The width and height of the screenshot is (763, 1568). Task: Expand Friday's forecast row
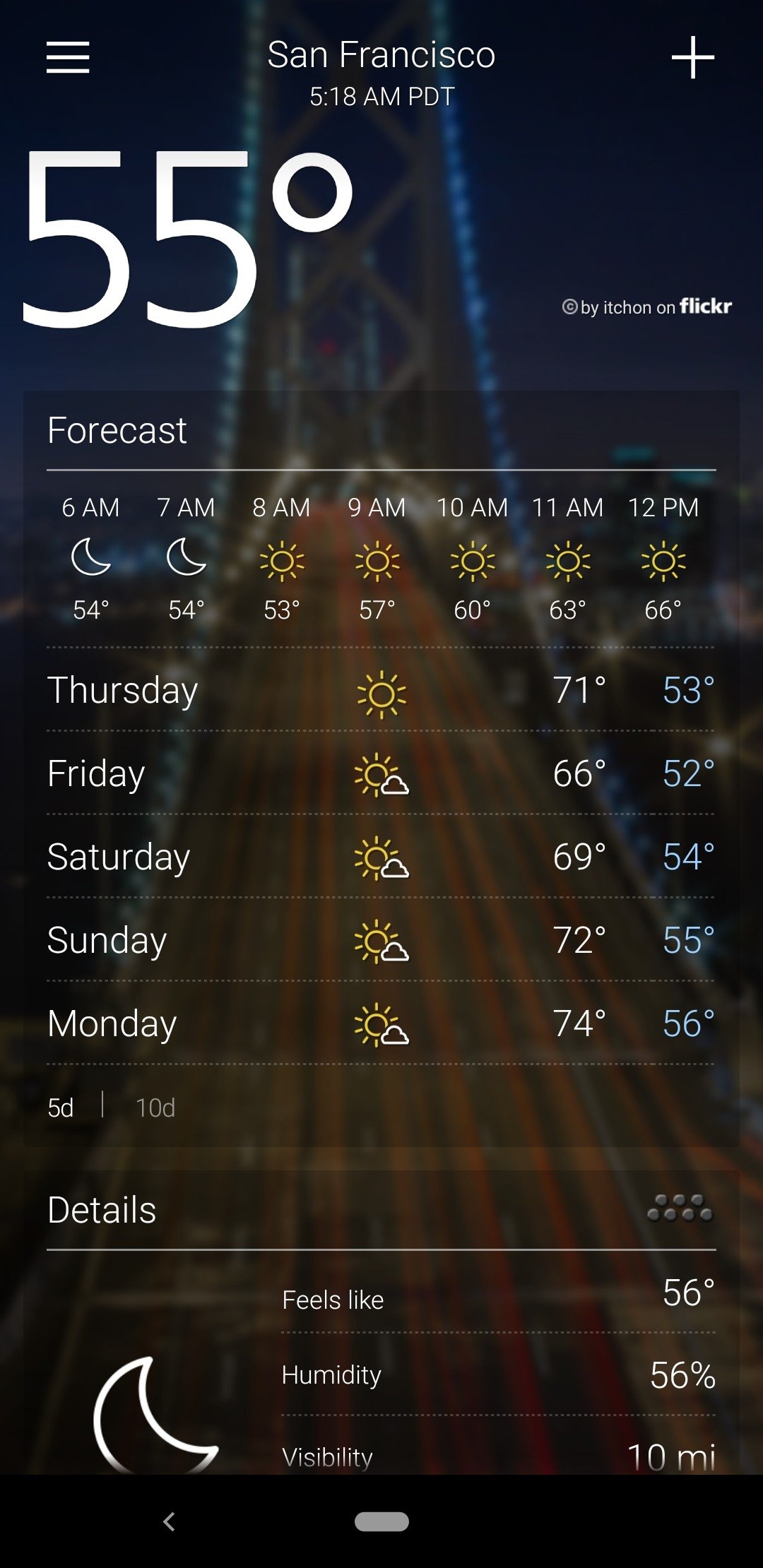381,773
